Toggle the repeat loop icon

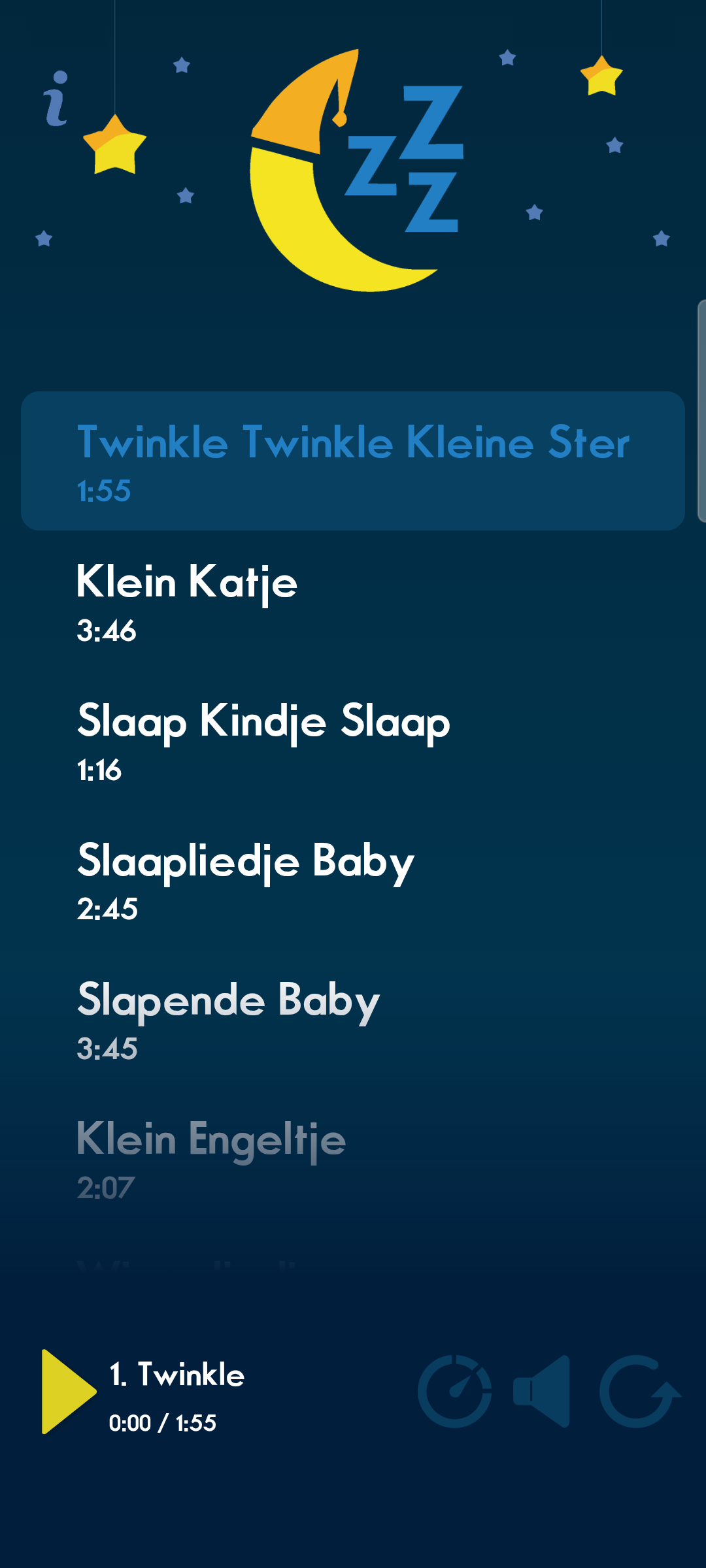(639, 1392)
